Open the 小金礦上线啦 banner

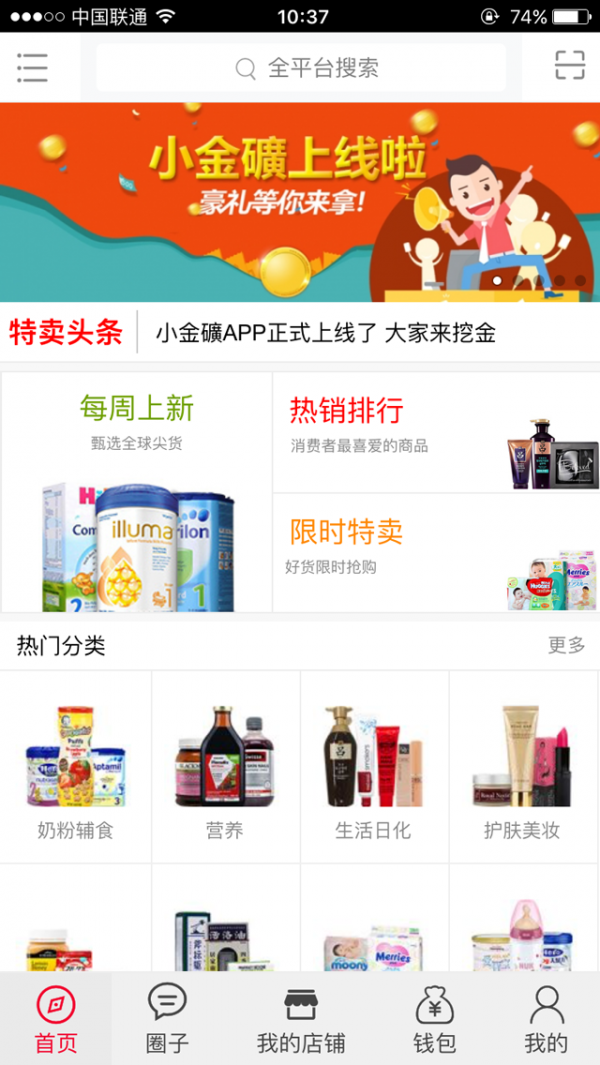coord(300,202)
